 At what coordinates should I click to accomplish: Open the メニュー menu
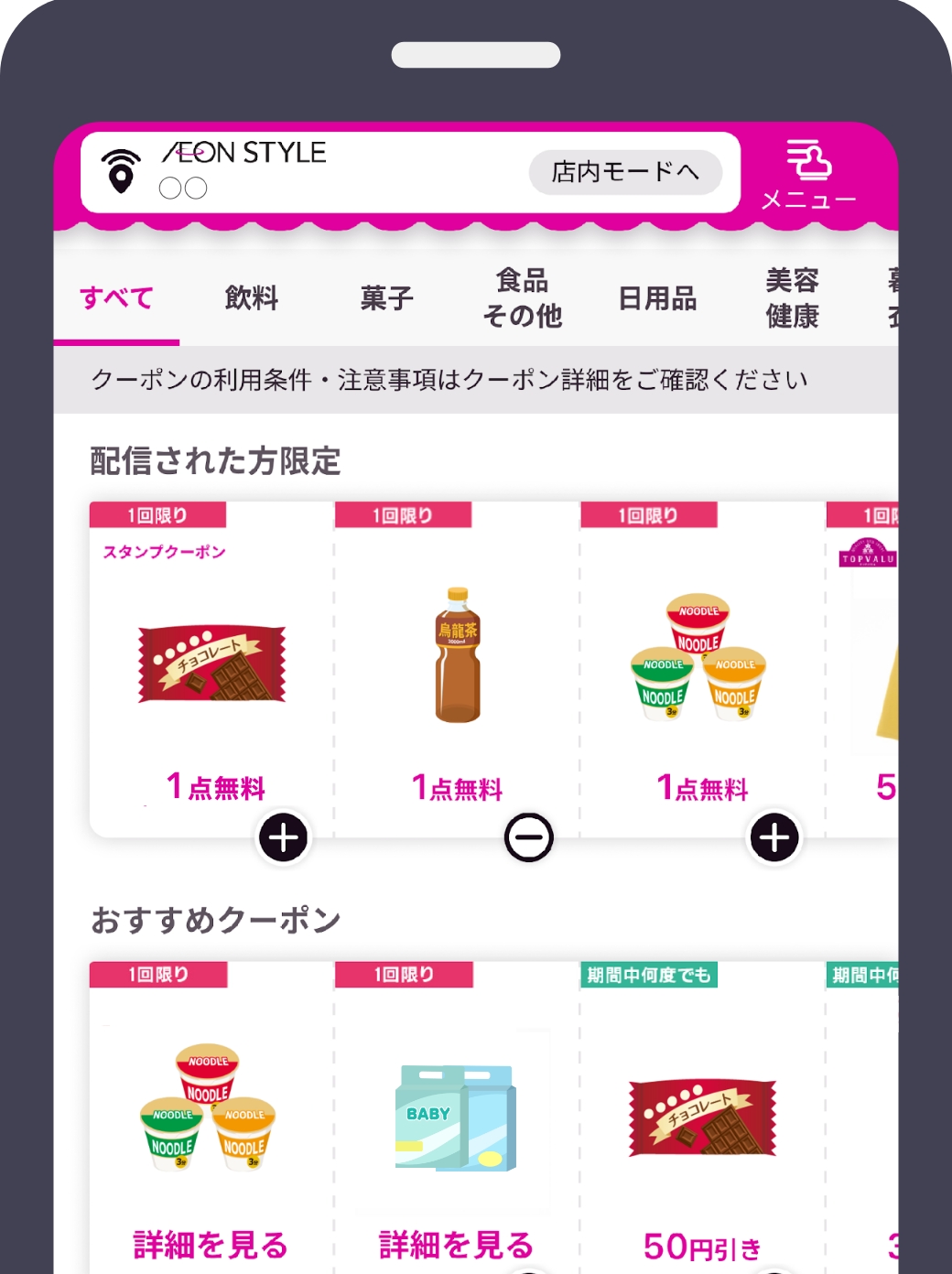coord(808,175)
